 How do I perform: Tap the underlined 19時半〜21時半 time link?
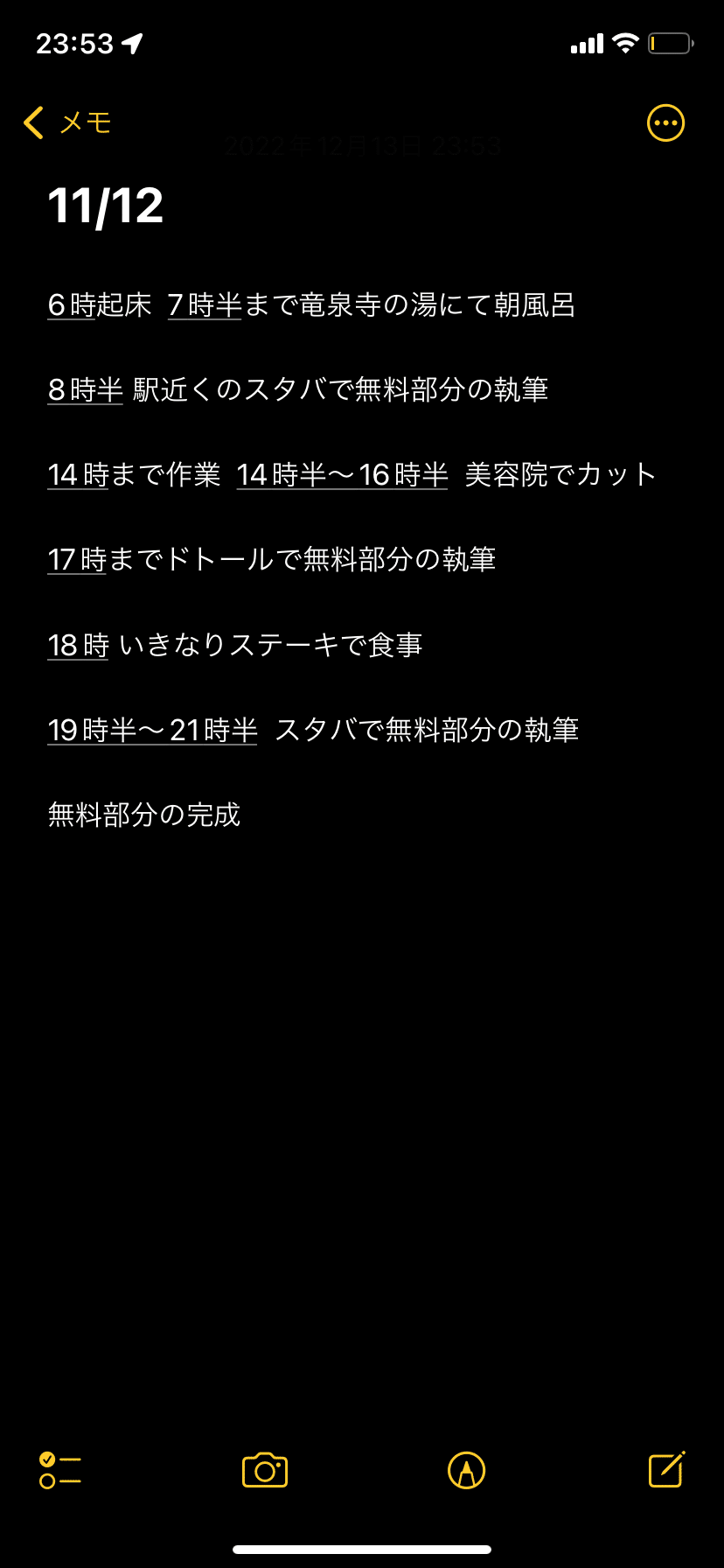click(x=152, y=730)
